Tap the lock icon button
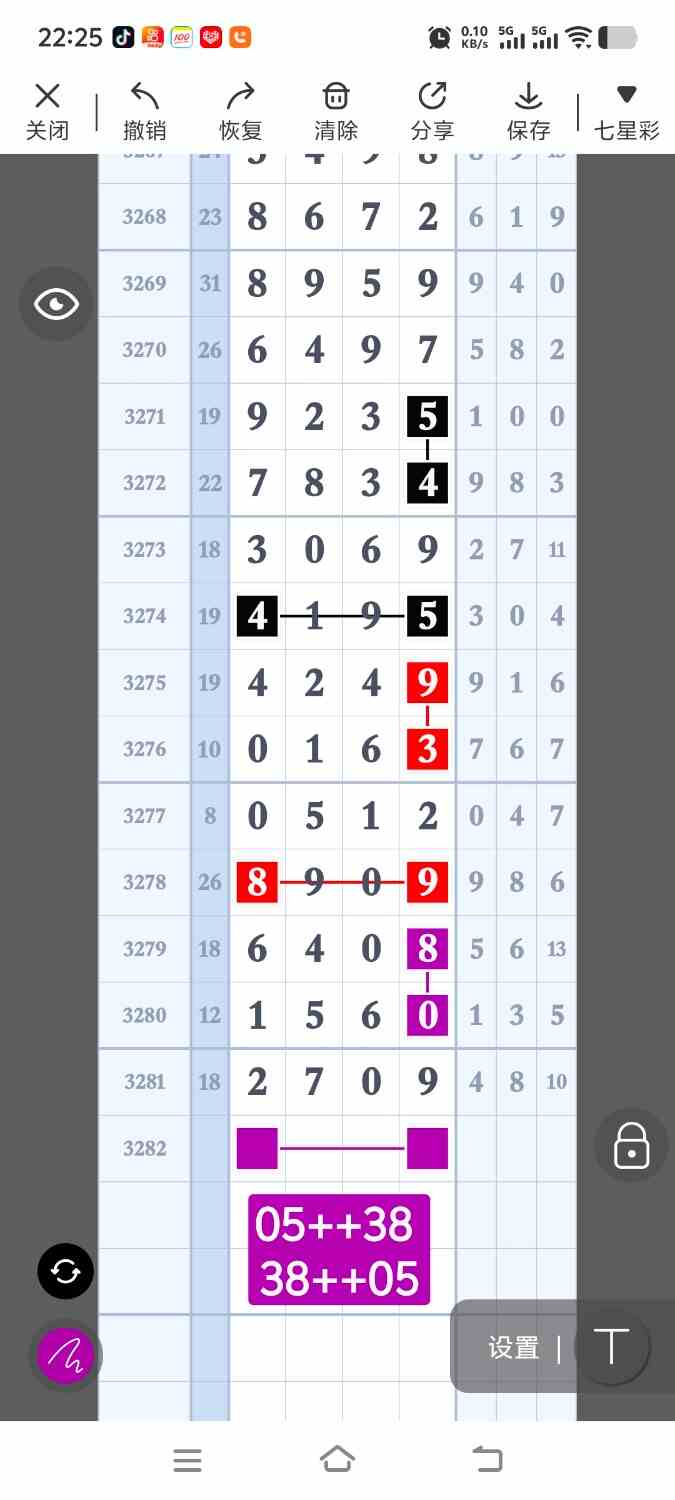This screenshot has width=675, height=1500. (631, 1145)
